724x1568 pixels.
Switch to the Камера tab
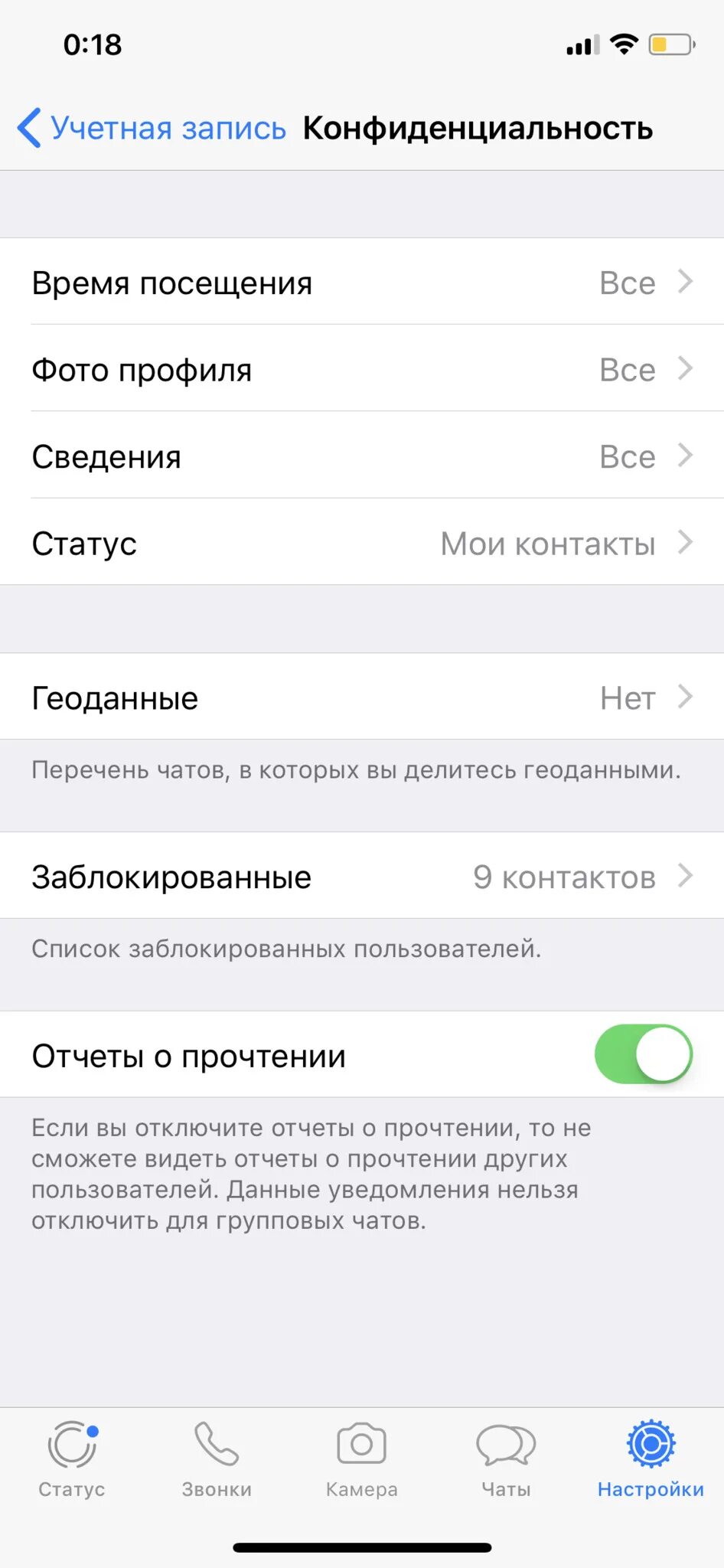click(x=361, y=1459)
